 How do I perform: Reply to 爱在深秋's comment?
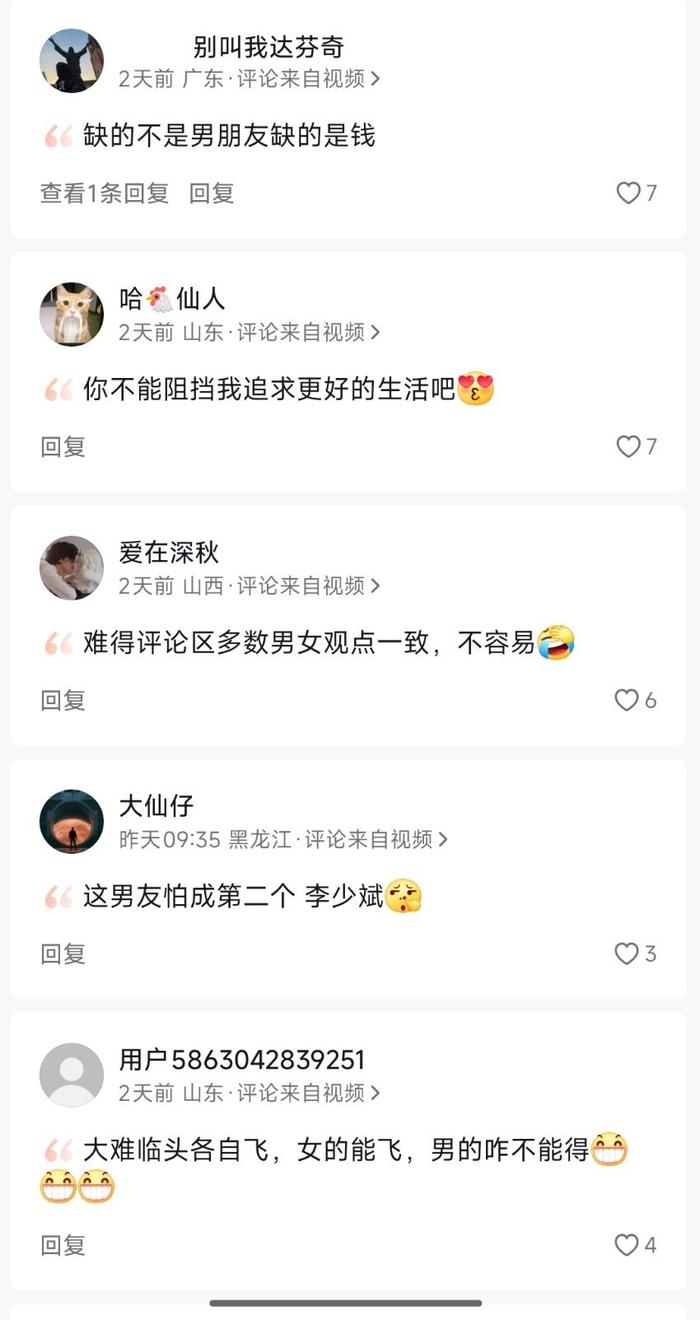(x=63, y=700)
